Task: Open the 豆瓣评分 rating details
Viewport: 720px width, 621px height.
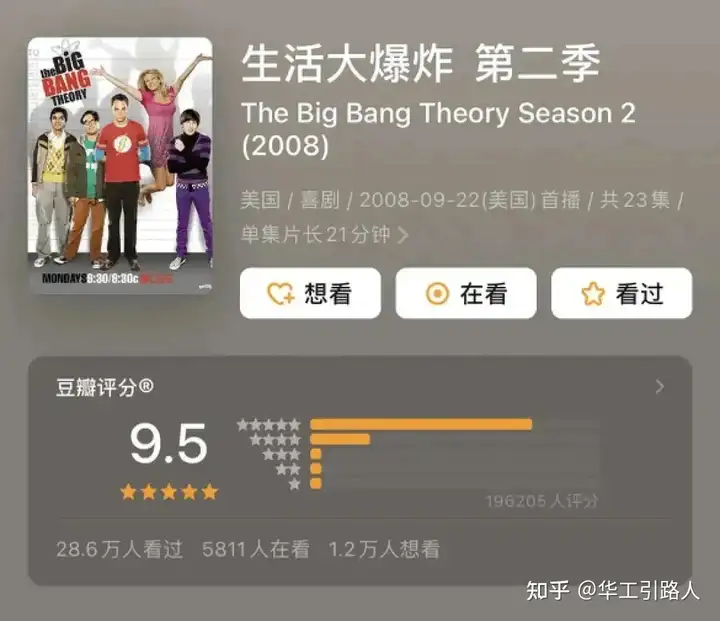Action: click(659, 387)
